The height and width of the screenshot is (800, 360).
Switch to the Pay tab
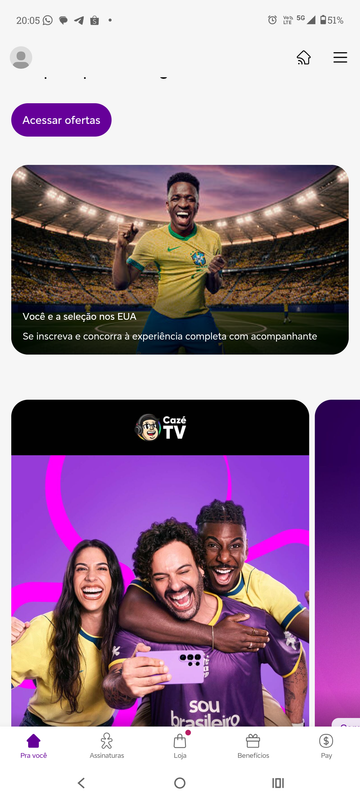[326, 746]
